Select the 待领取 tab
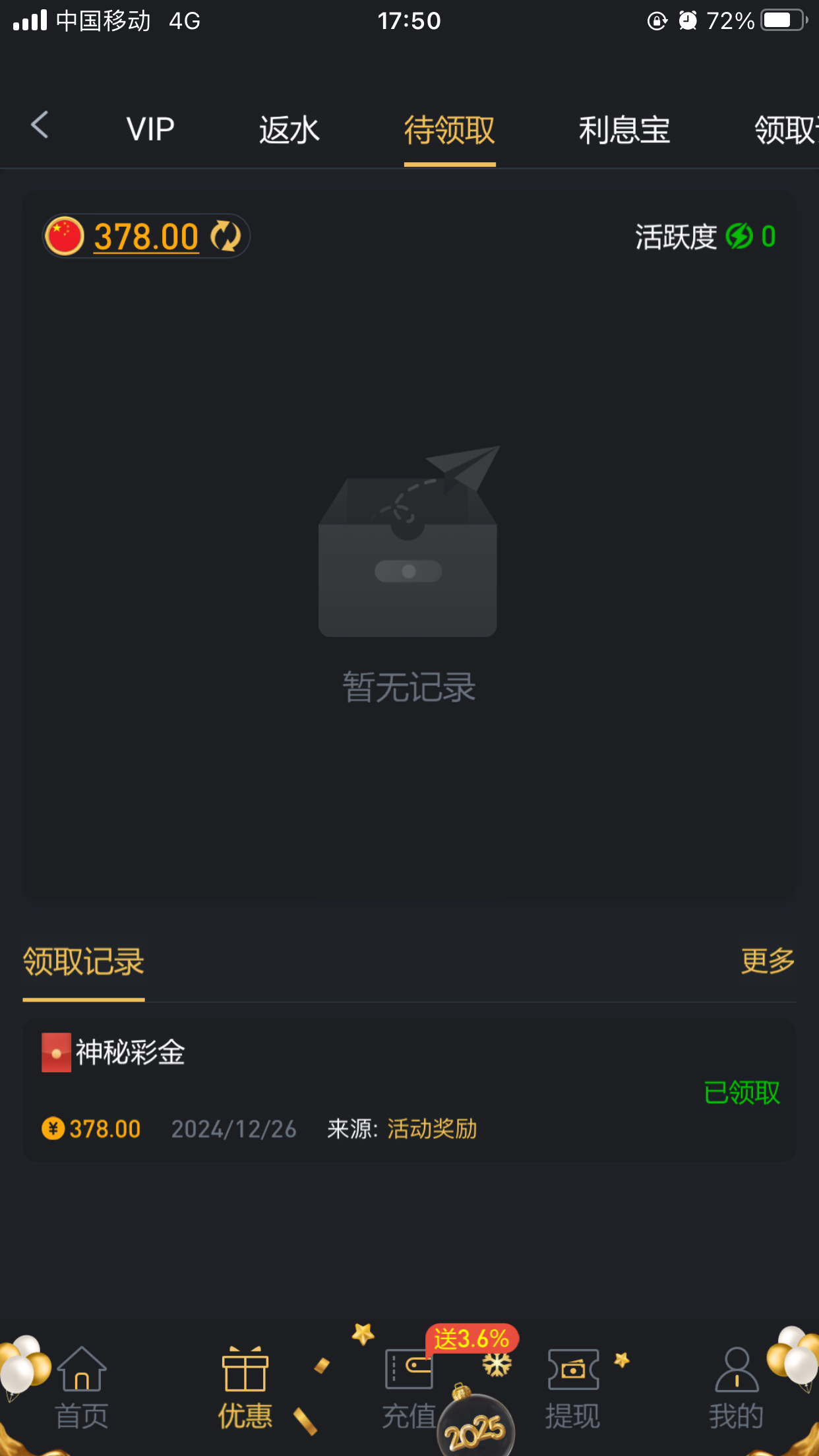The width and height of the screenshot is (819, 1456). [450, 129]
